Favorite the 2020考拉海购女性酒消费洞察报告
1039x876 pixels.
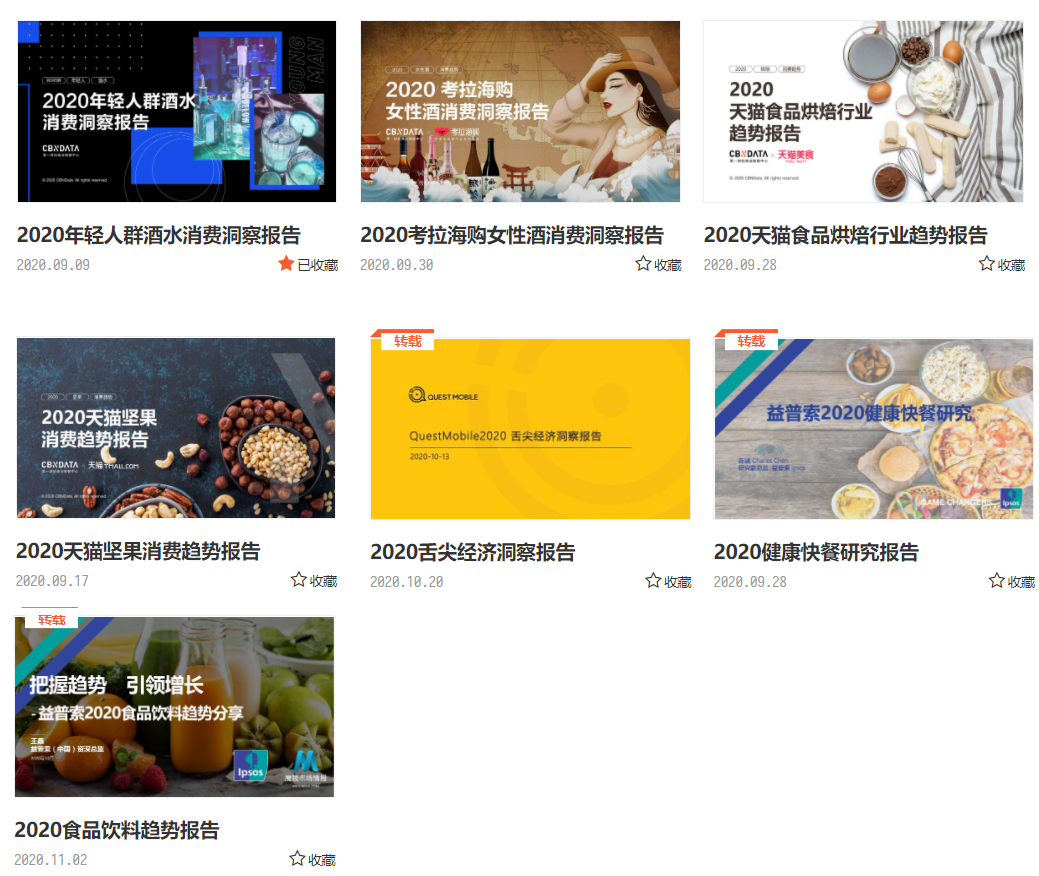[658, 264]
